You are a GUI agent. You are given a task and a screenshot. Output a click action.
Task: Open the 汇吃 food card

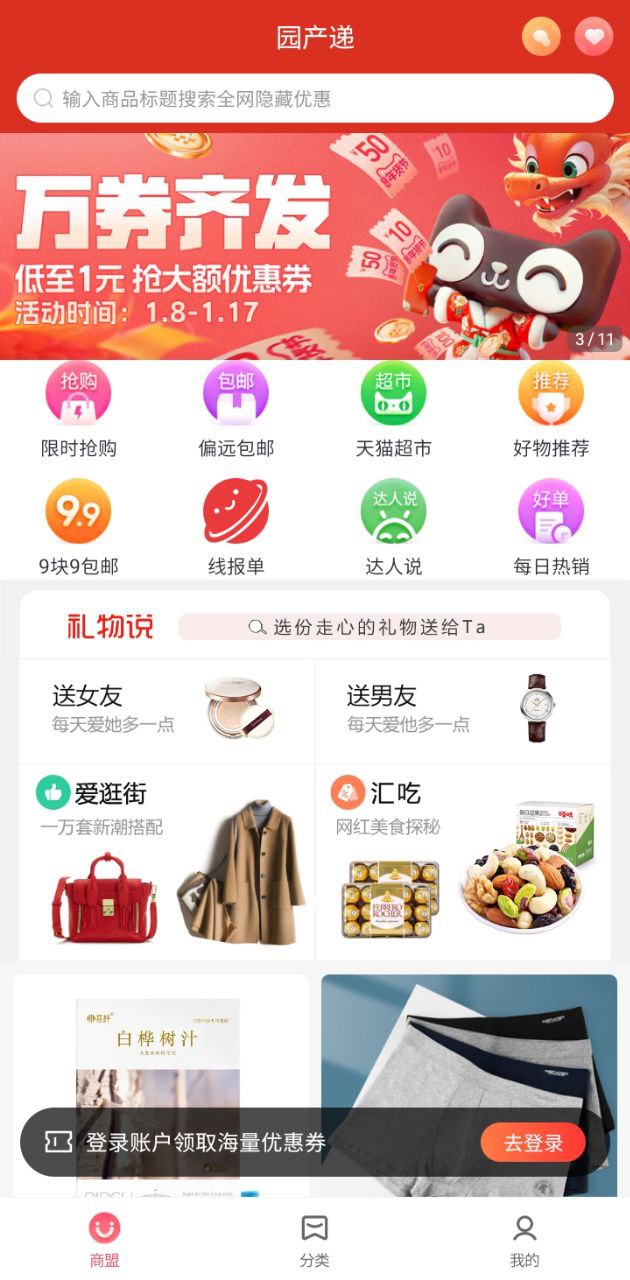click(x=462, y=862)
